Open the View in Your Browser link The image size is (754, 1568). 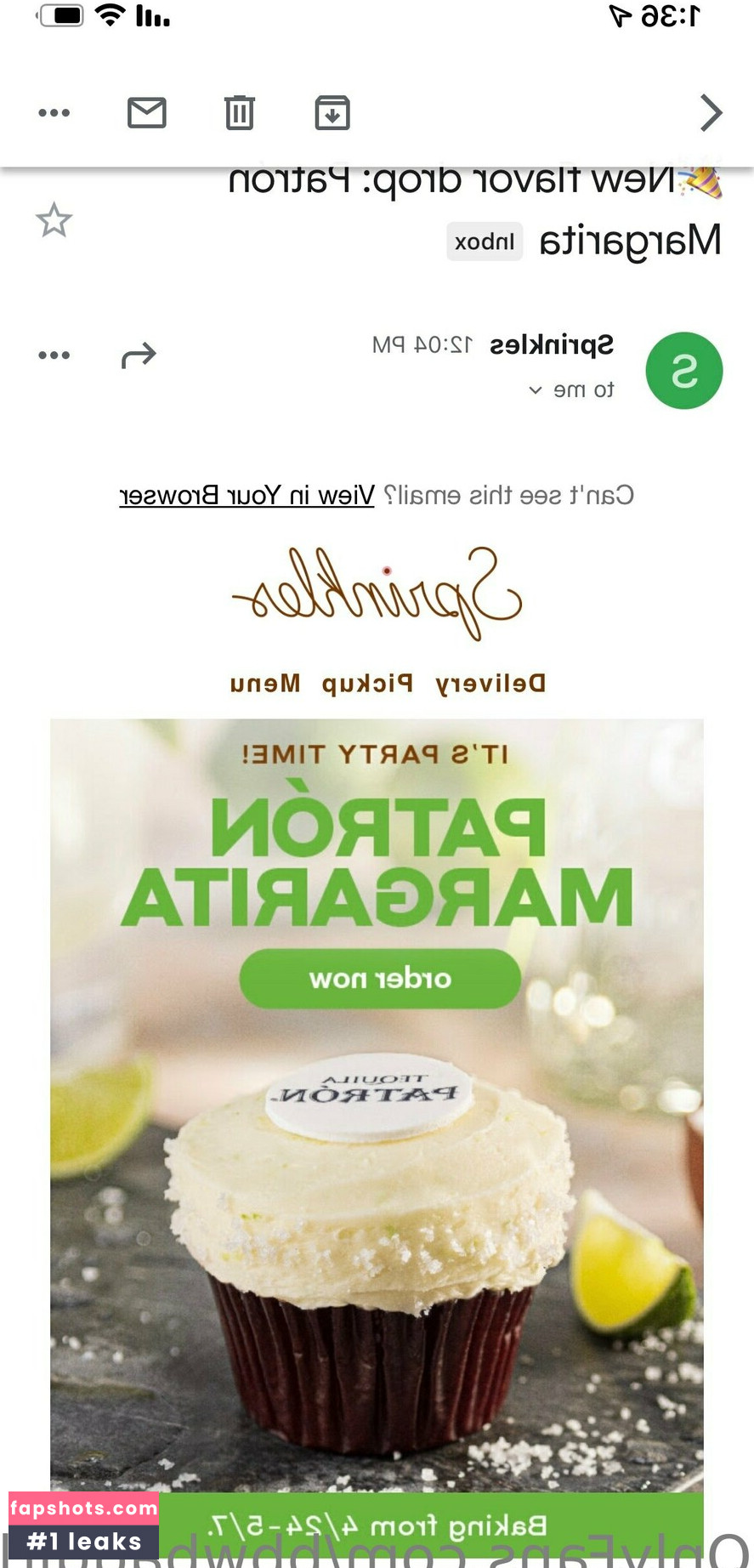point(247,495)
